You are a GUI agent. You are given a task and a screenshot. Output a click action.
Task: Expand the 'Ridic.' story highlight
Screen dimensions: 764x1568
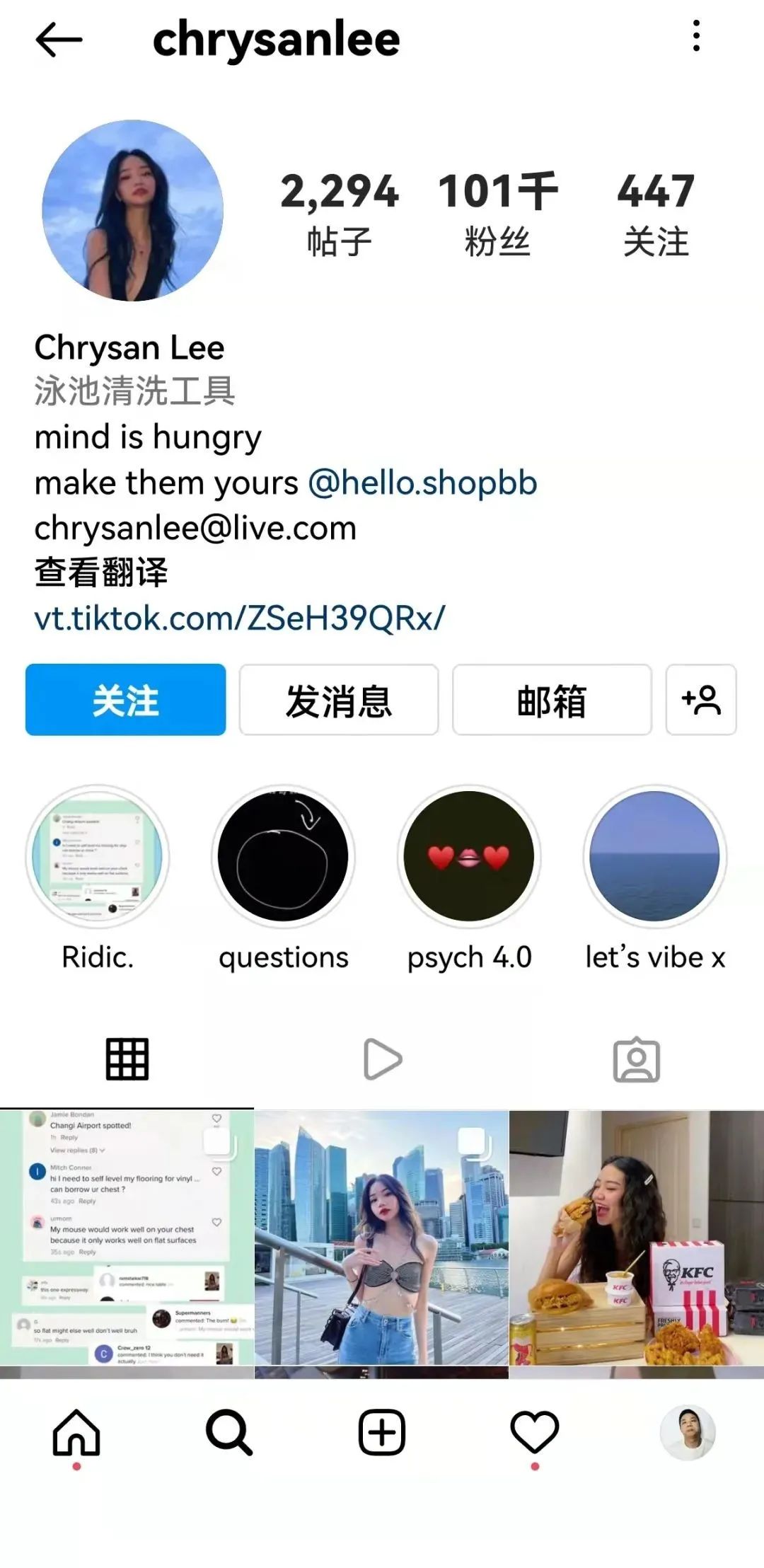click(x=99, y=856)
